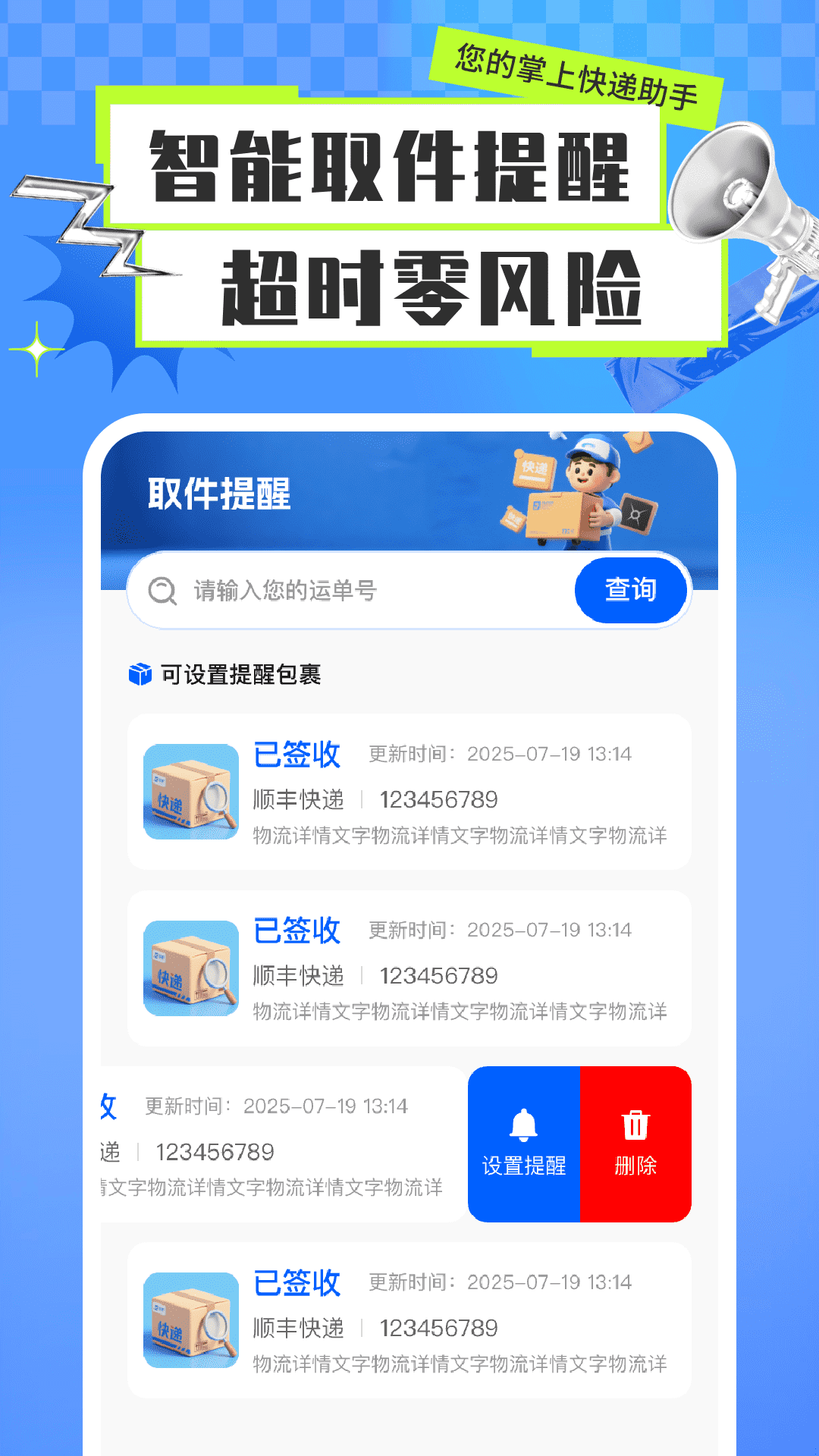Open the first package thumbnail image
The height and width of the screenshot is (1456, 819).
click(189, 791)
